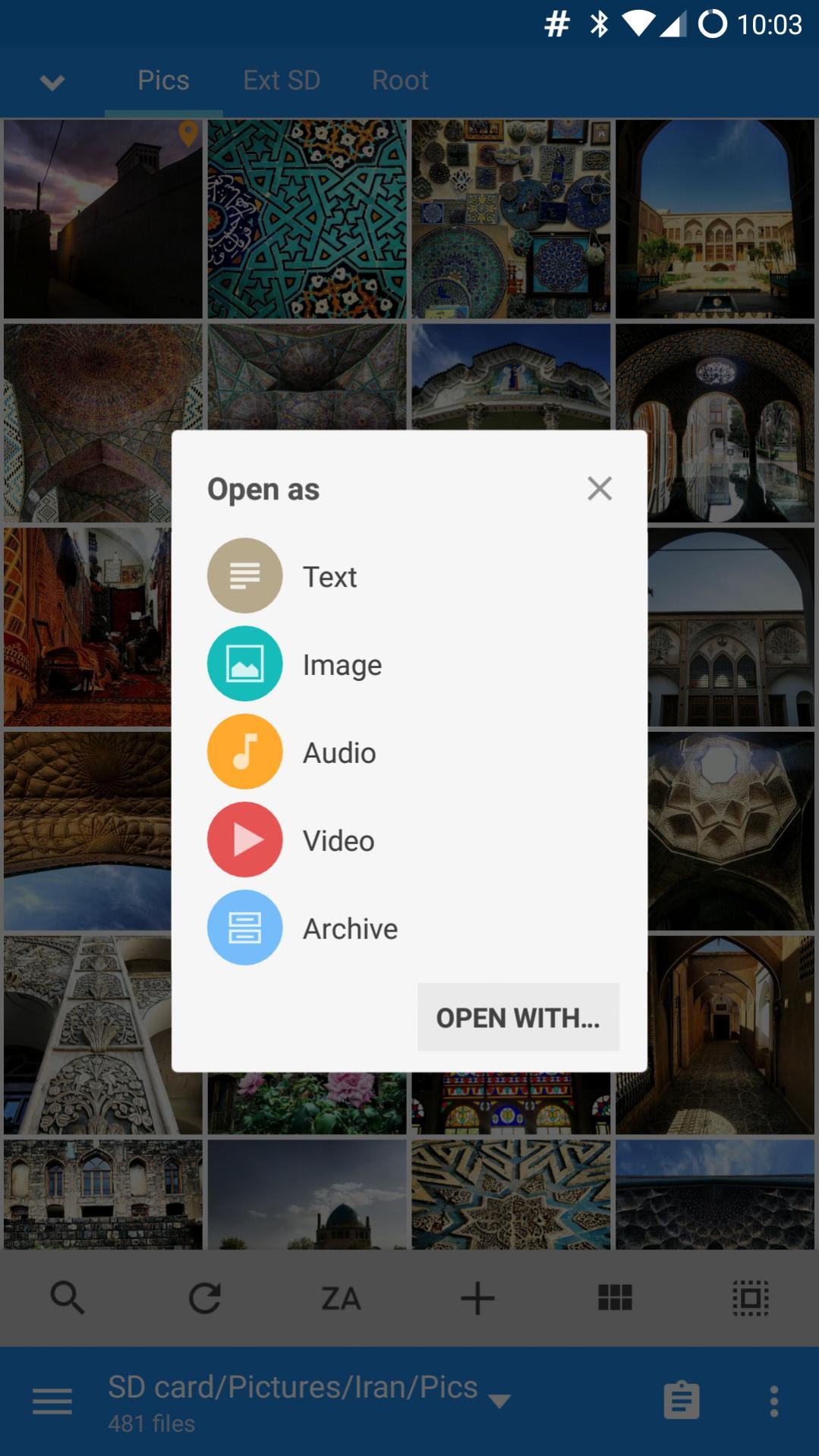Open the file as Text
Viewport: 819px width, 1456px height.
(x=409, y=576)
